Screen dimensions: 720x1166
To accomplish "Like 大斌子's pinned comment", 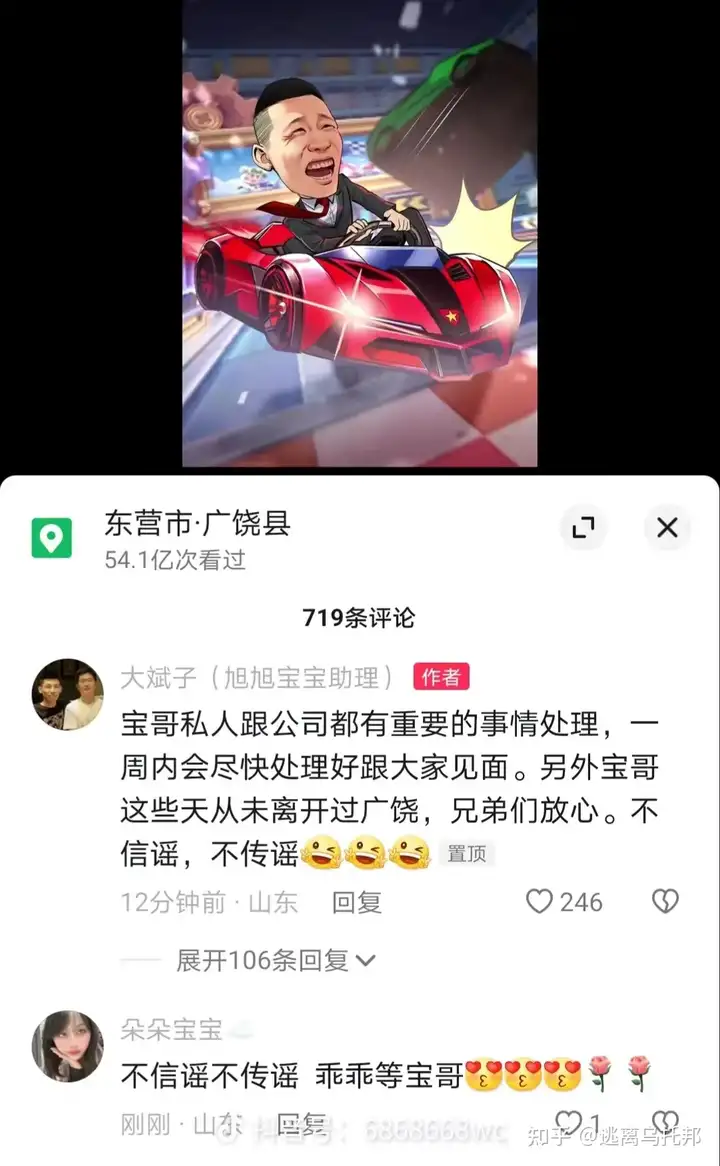I will pos(539,901).
